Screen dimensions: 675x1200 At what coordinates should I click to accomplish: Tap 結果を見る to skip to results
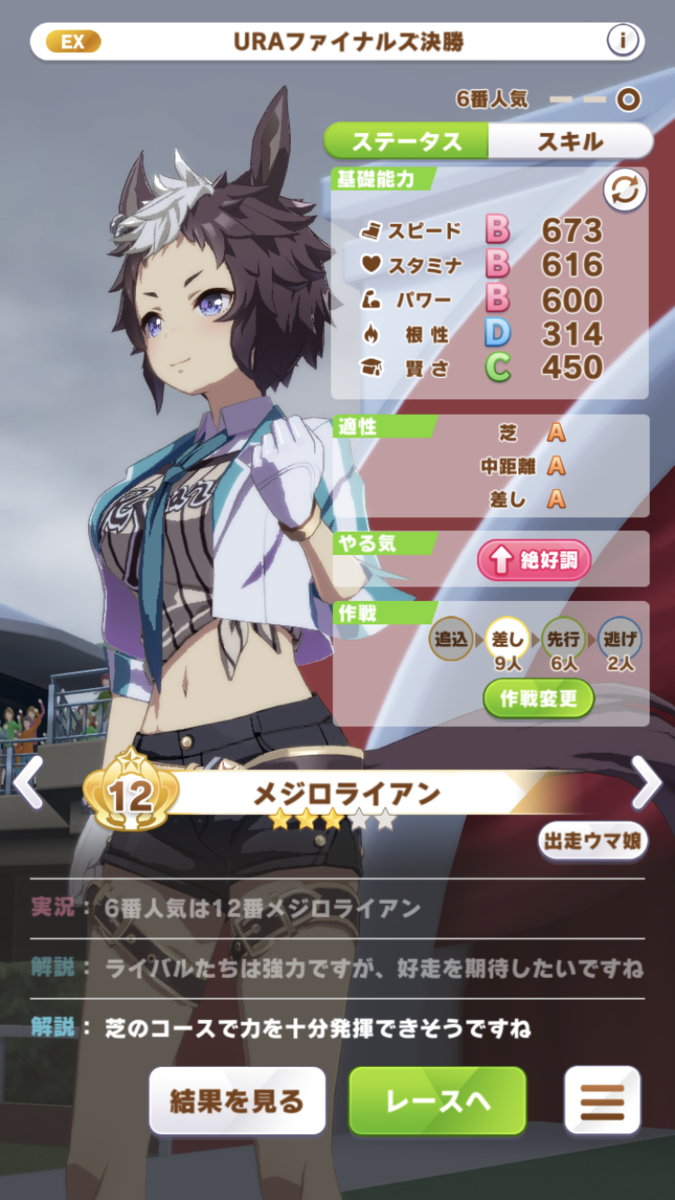238,1101
